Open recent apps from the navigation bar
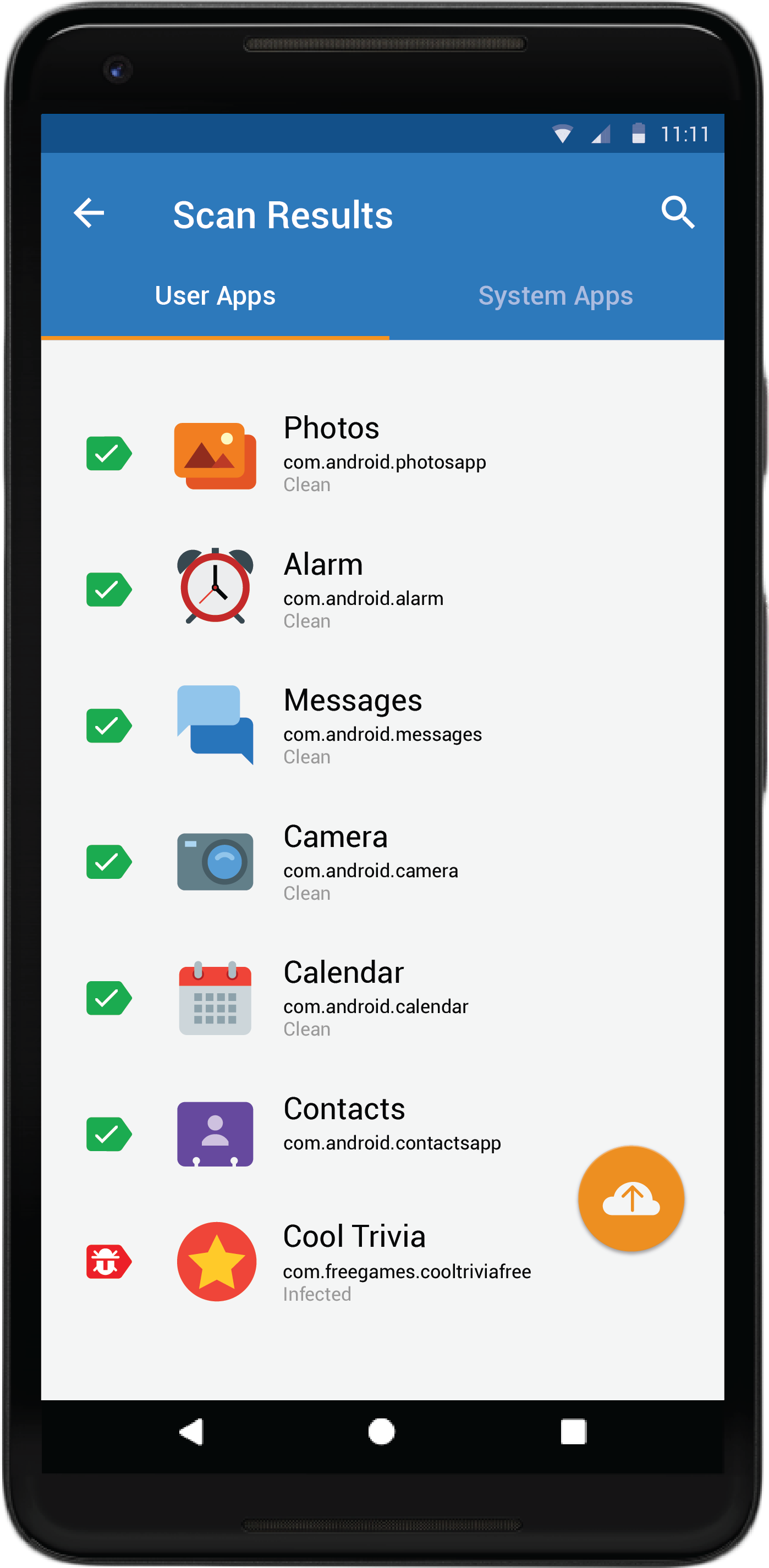 [573, 1431]
